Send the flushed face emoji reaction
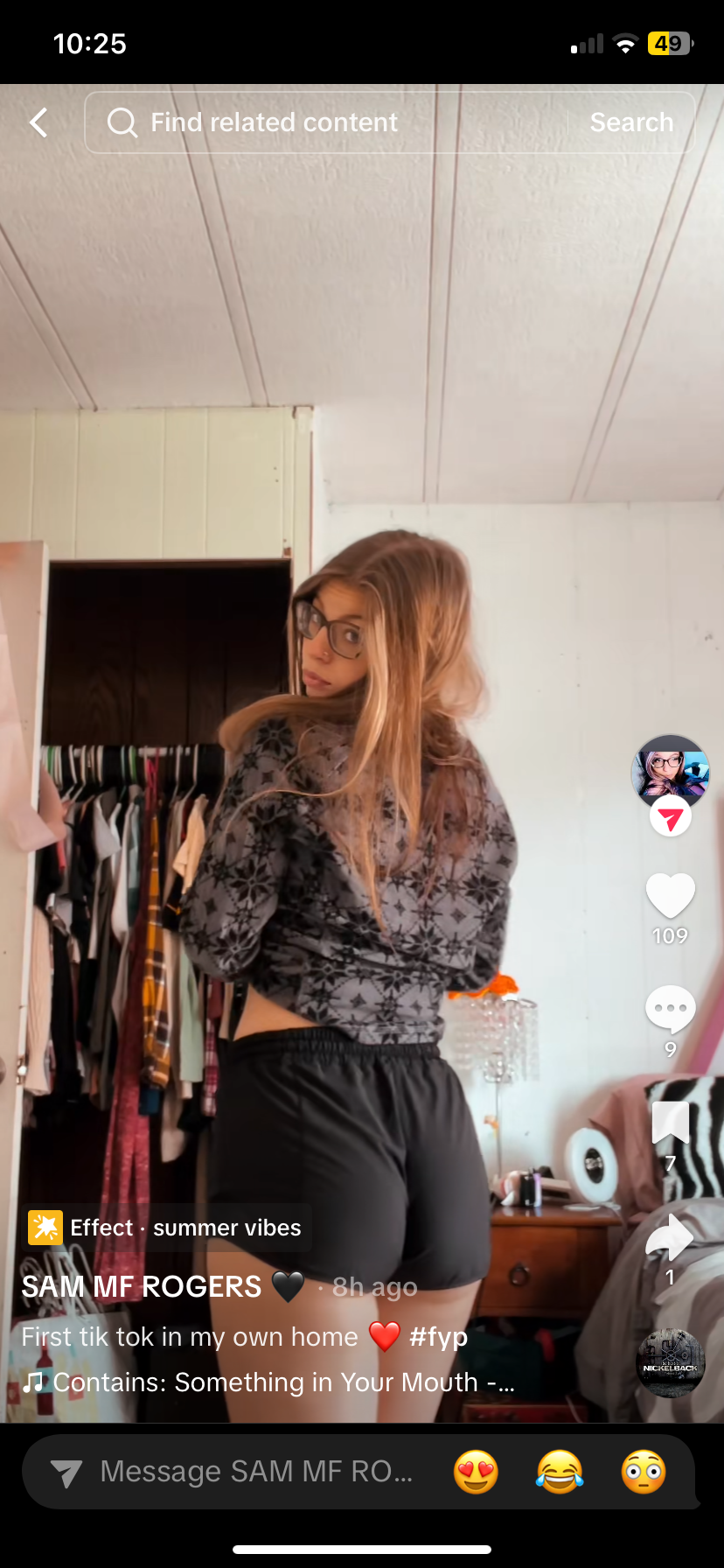This screenshot has height=1568, width=724. (x=644, y=1472)
